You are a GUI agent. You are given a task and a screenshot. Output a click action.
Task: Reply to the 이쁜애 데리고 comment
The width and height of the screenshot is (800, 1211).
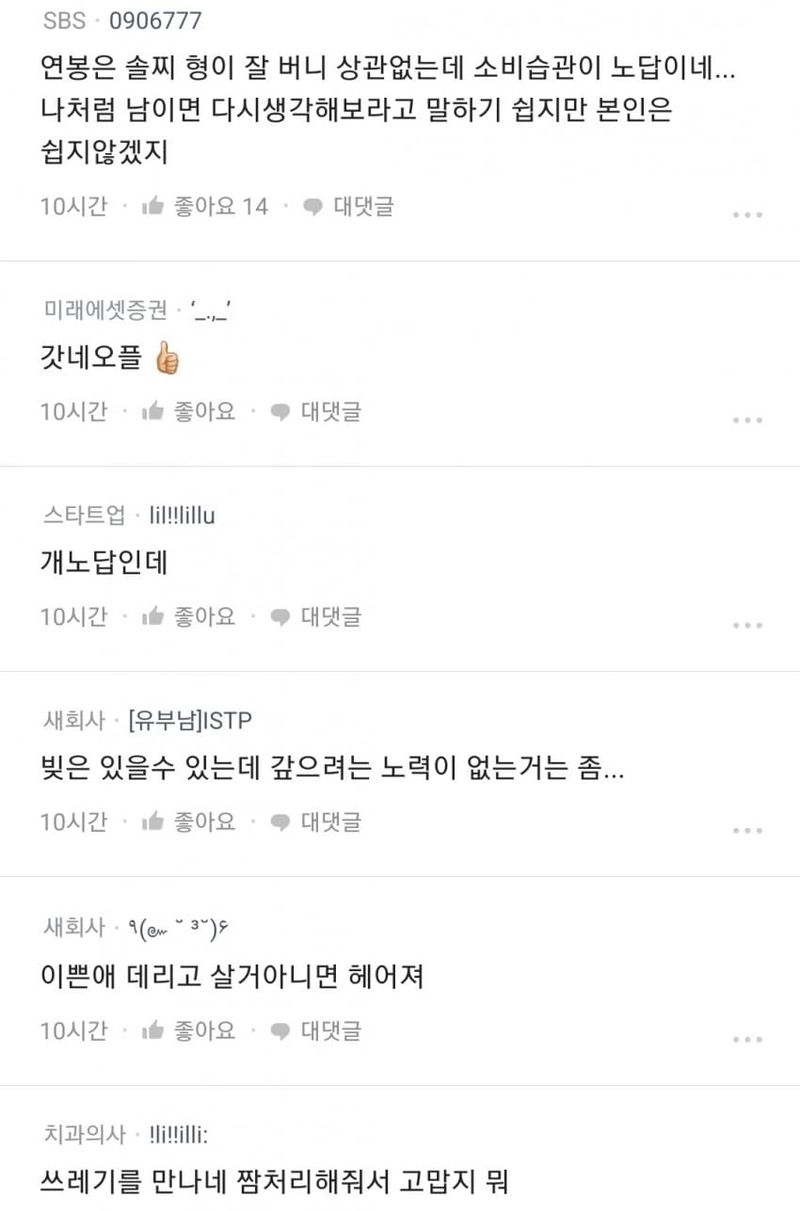[316, 1030]
